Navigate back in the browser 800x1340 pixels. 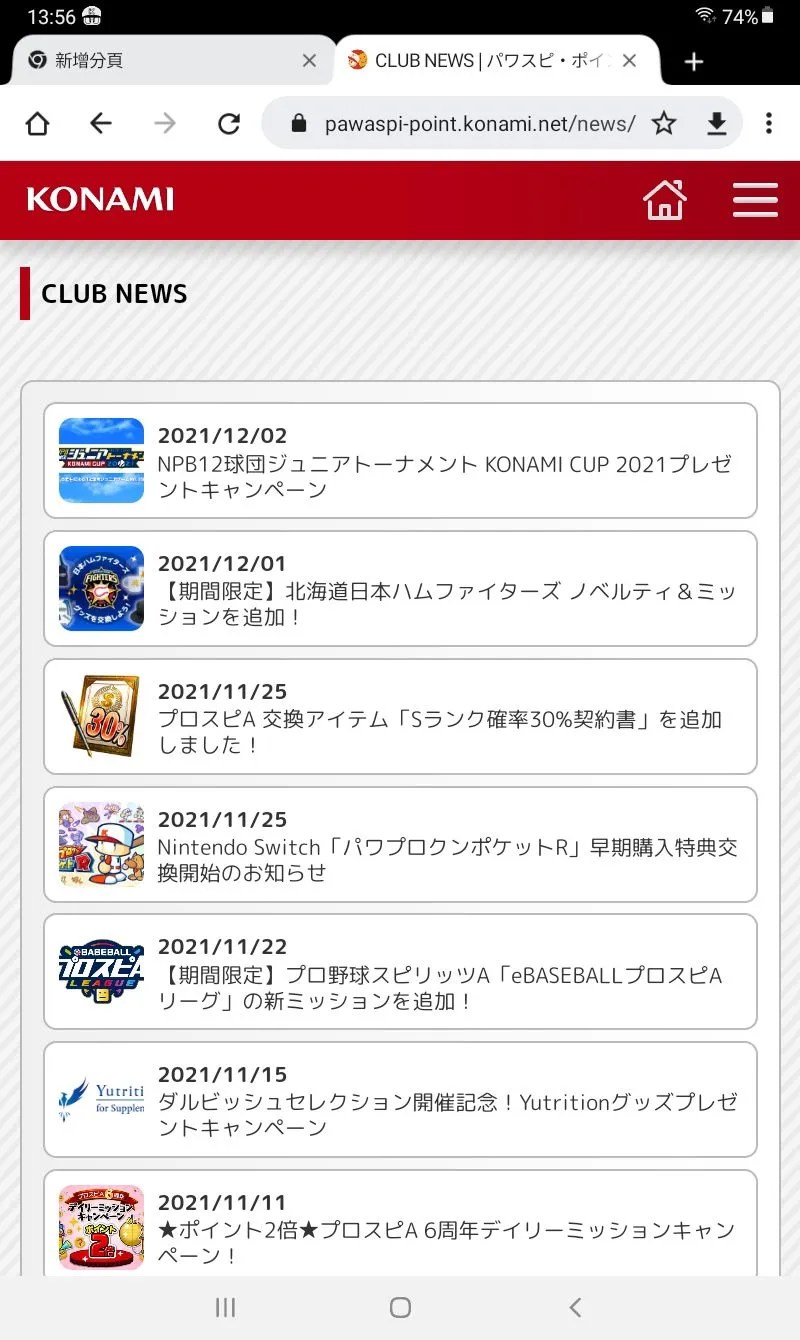coord(101,123)
